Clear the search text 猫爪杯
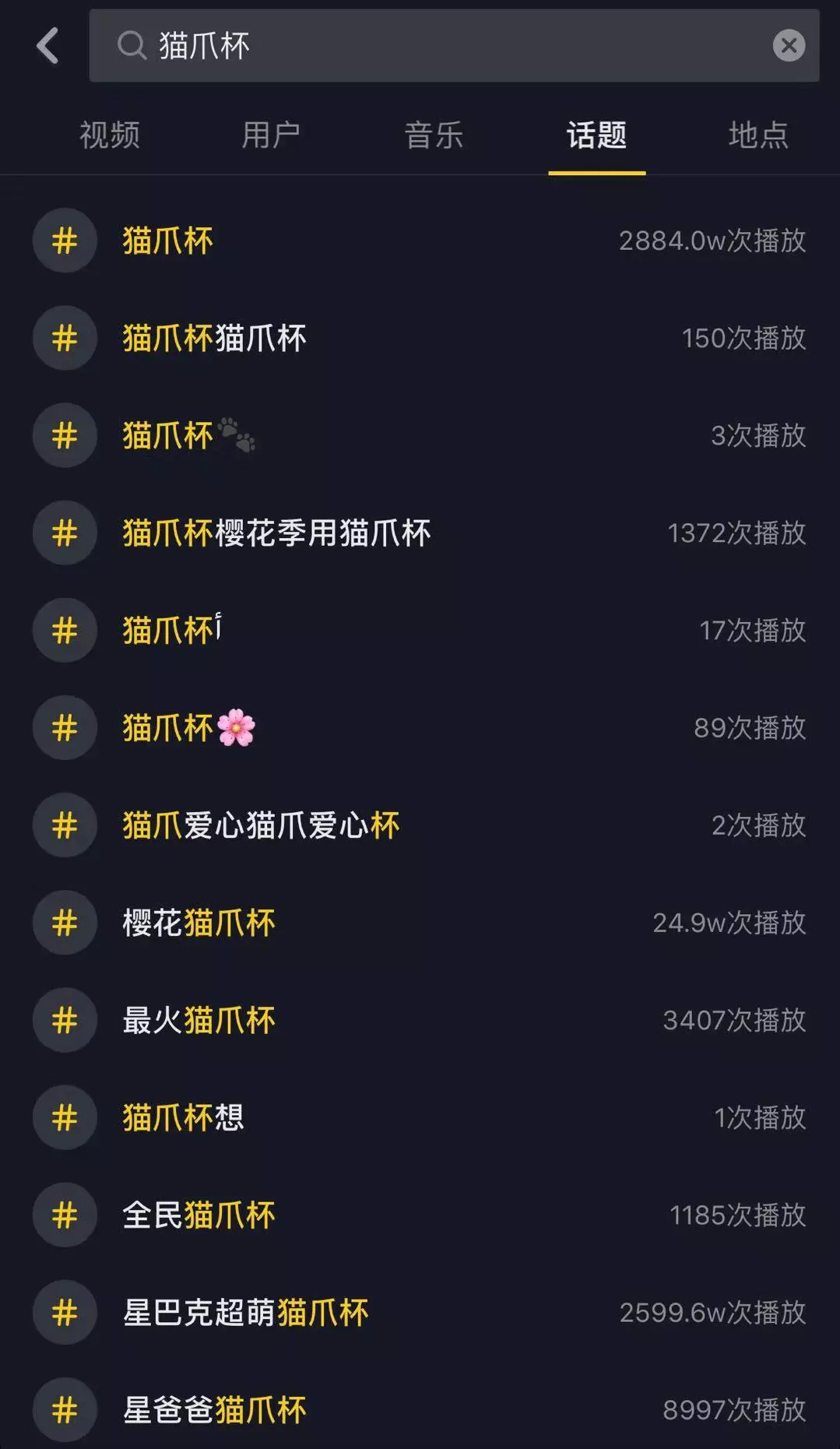The height and width of the screenshot is (1449, 840). 788,46
